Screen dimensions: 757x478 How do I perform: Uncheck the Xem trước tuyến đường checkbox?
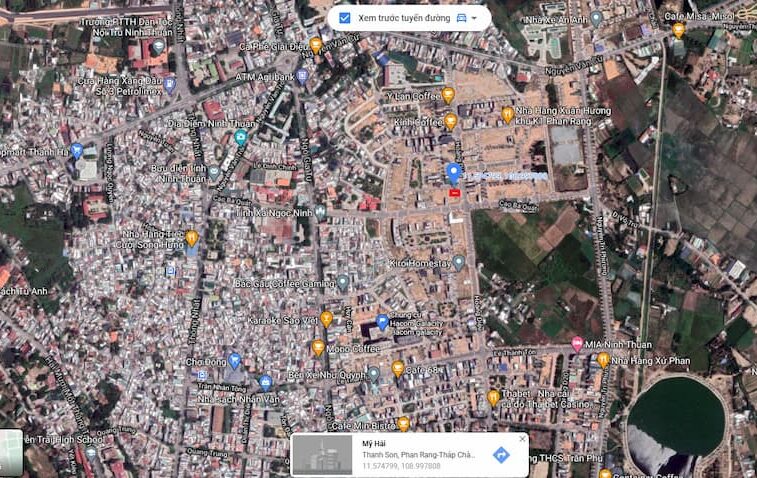pos(345,18)
